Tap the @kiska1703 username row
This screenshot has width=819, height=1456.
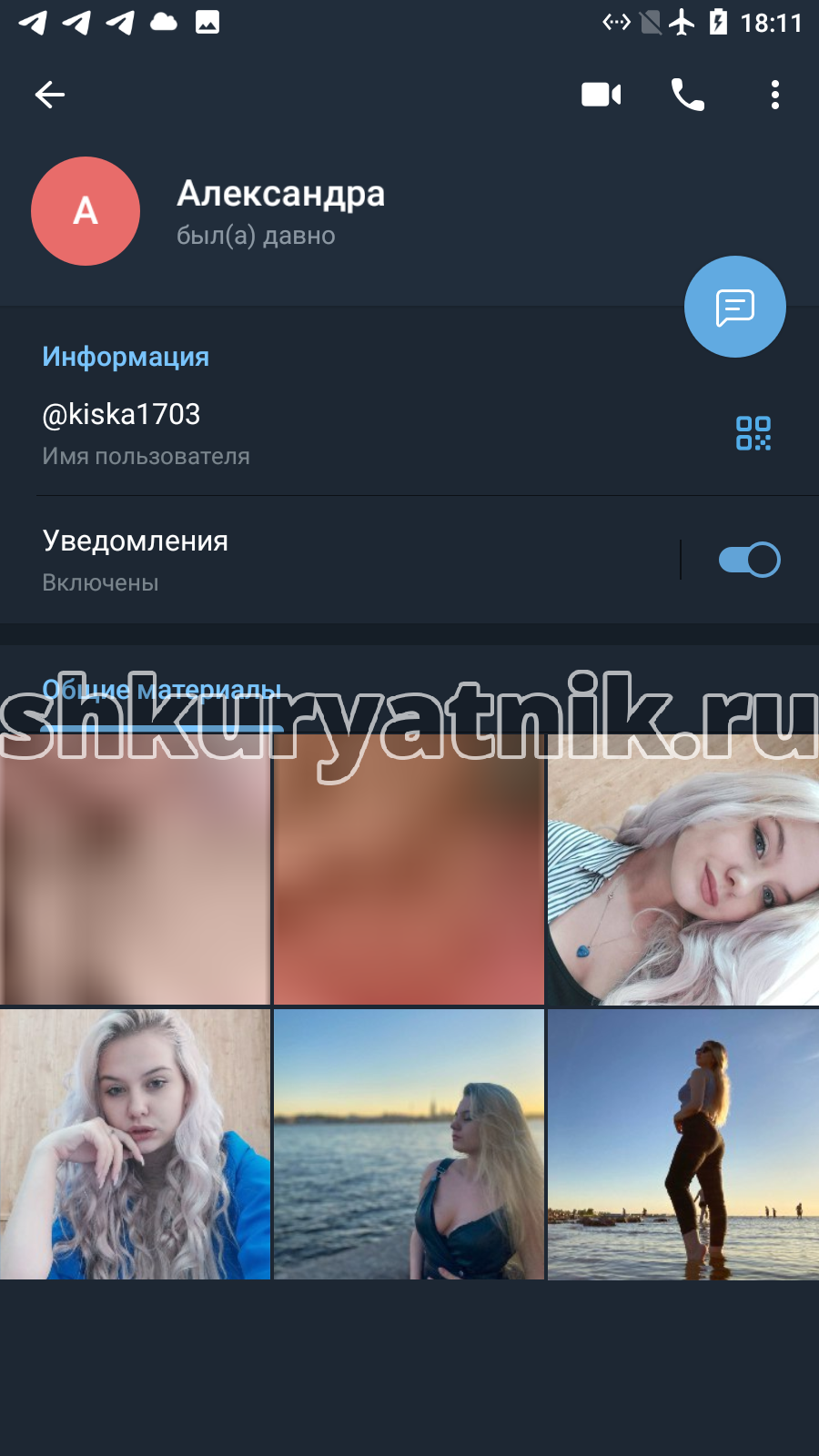pos(364,433)
